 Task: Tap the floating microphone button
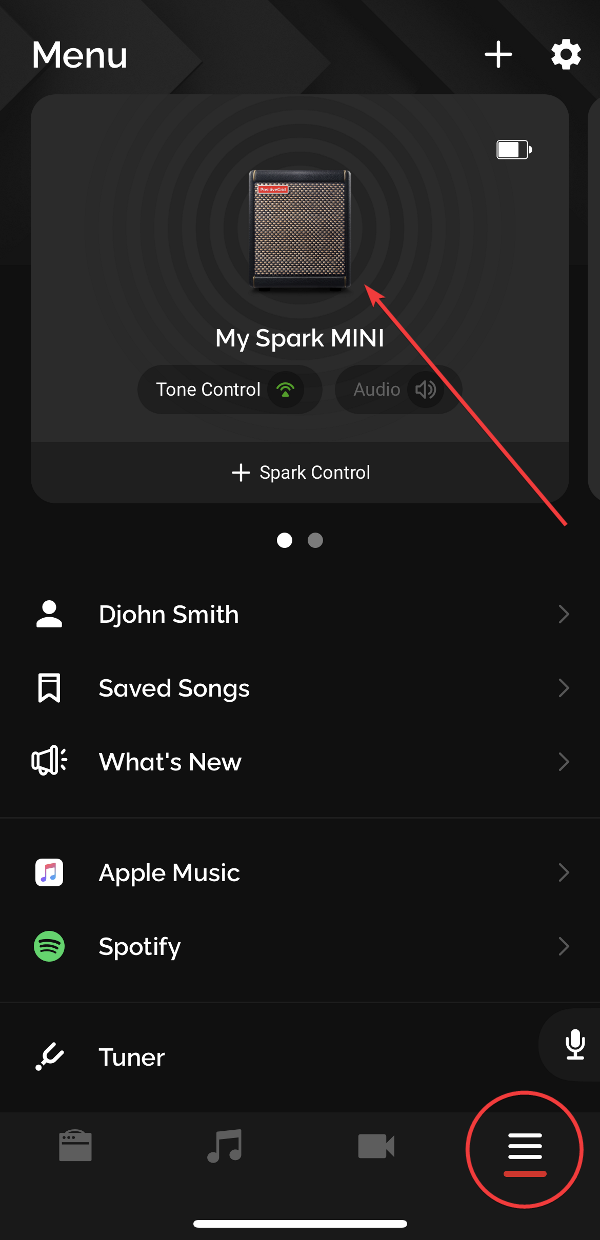pos(574,1045)
